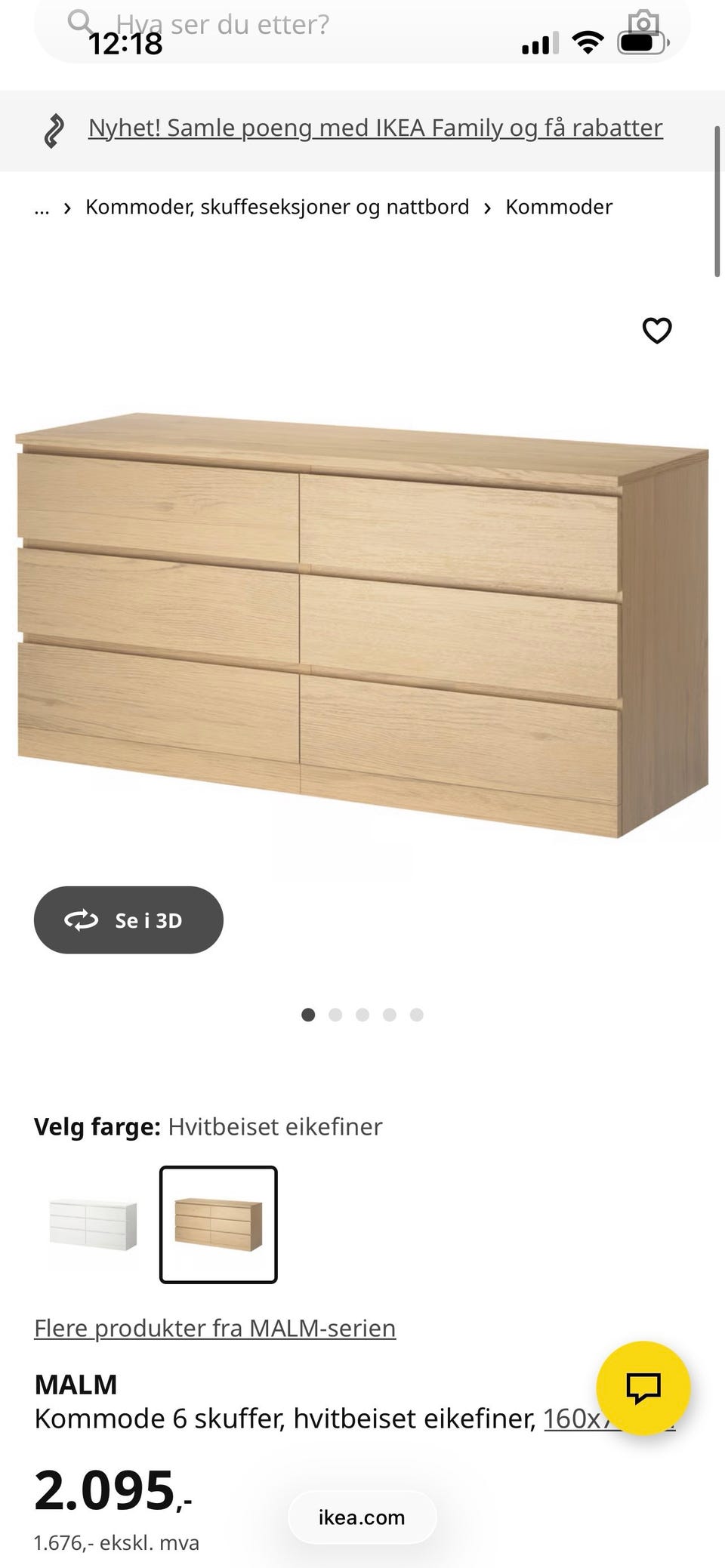Open Kommoder, skuffeseksjoner og nattbord category
The height and width of the screenshot is (1568, 725).
(x=277, y=206)
